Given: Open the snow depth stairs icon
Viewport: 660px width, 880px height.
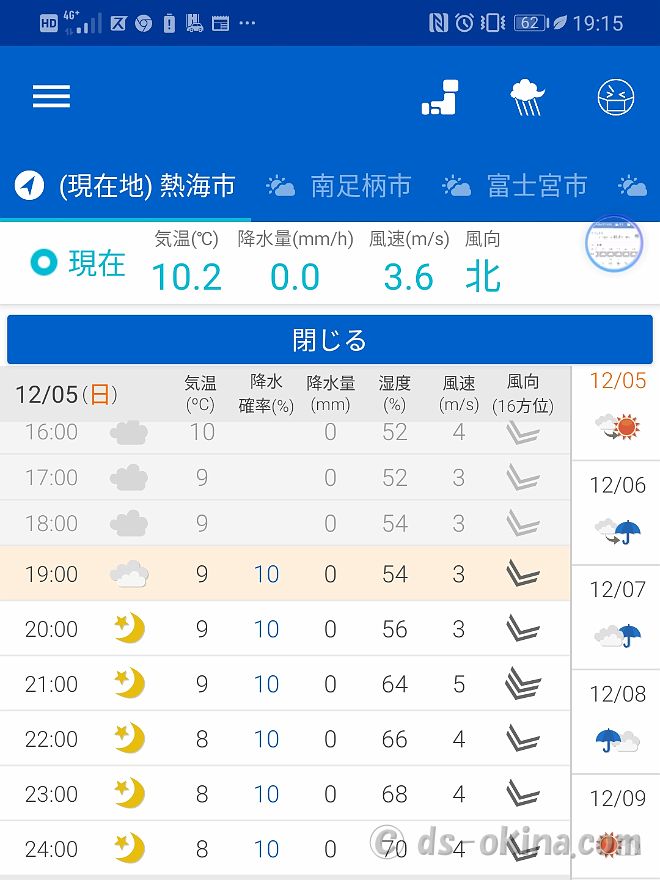Looking at the screenshot, I should click(440, 97).
